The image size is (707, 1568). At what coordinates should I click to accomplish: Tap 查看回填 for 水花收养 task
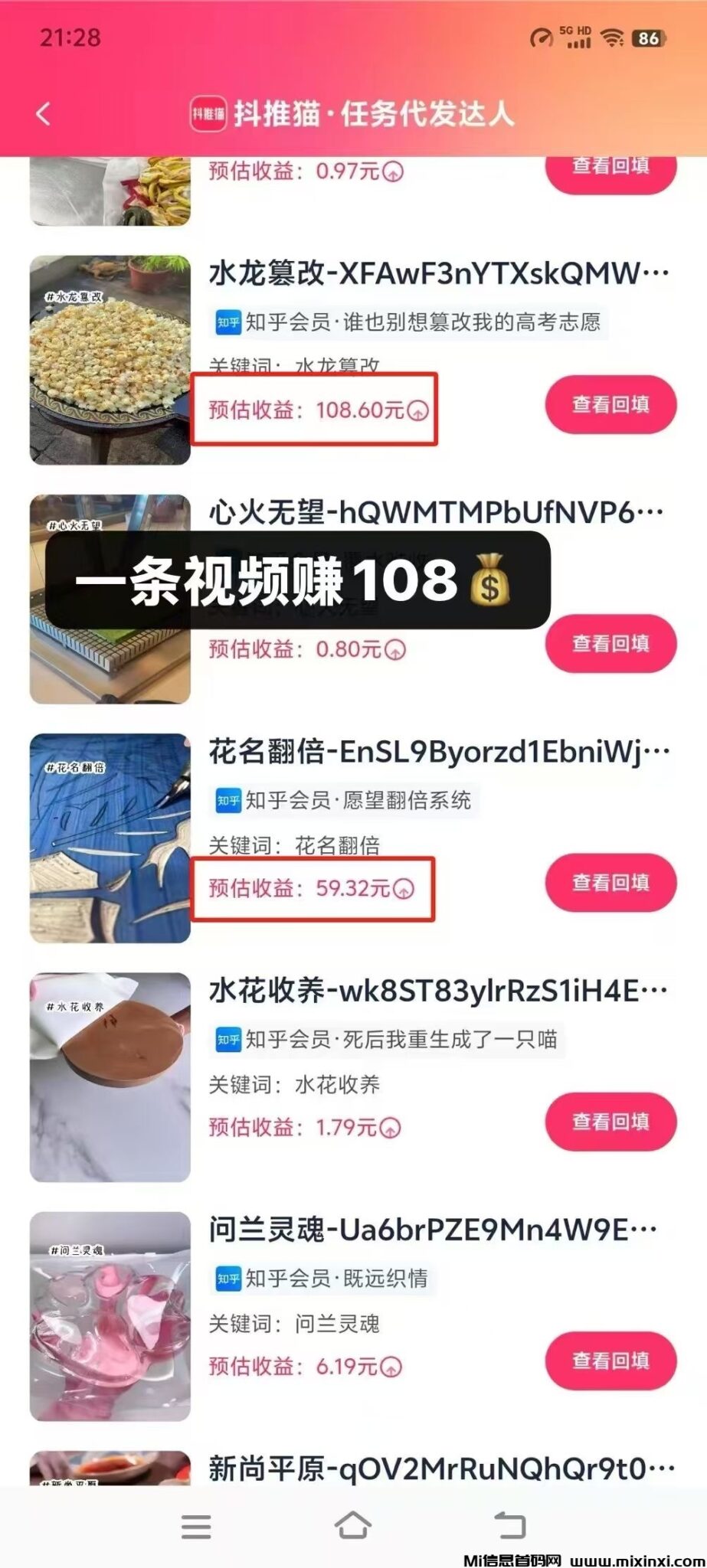pos(610,1121)
